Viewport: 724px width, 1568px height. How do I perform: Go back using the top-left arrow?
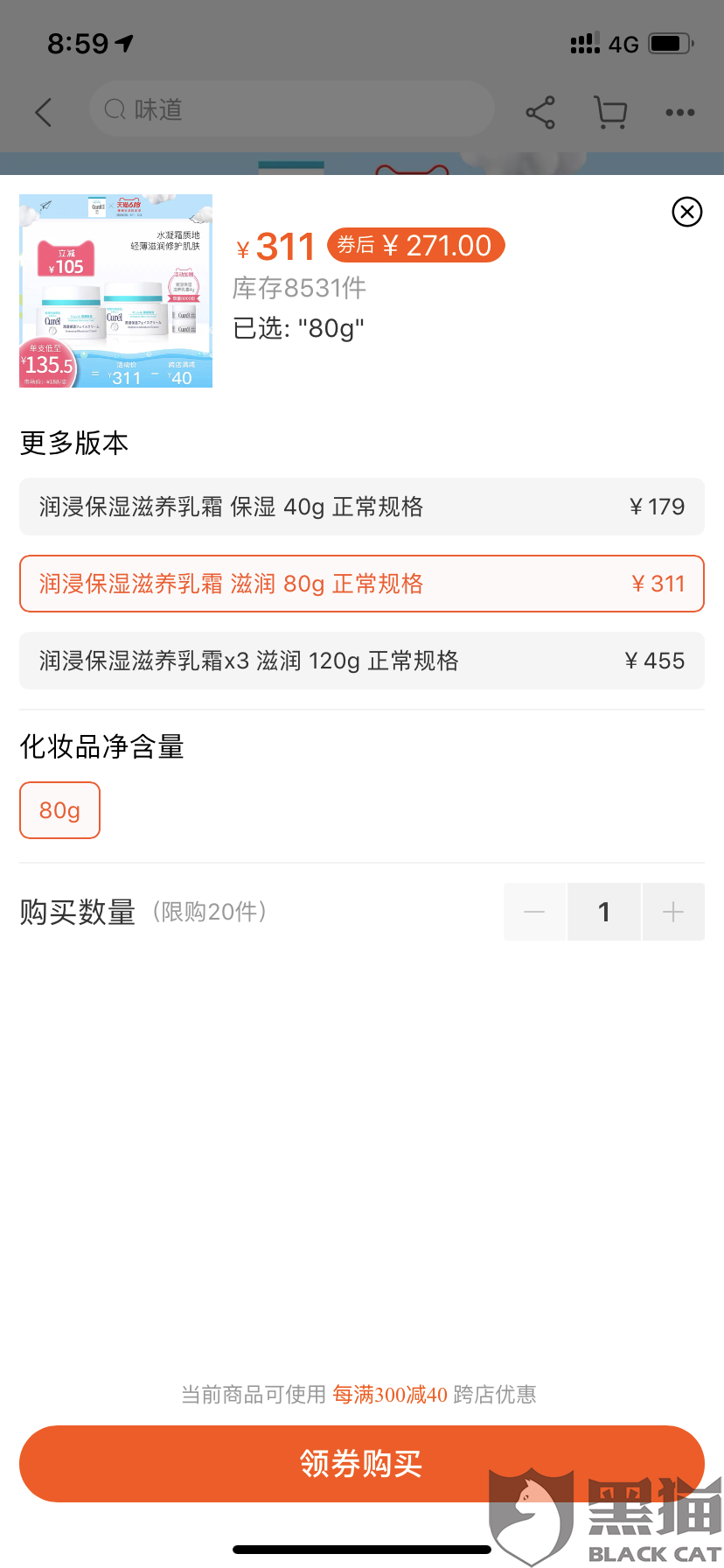(44, 112)
